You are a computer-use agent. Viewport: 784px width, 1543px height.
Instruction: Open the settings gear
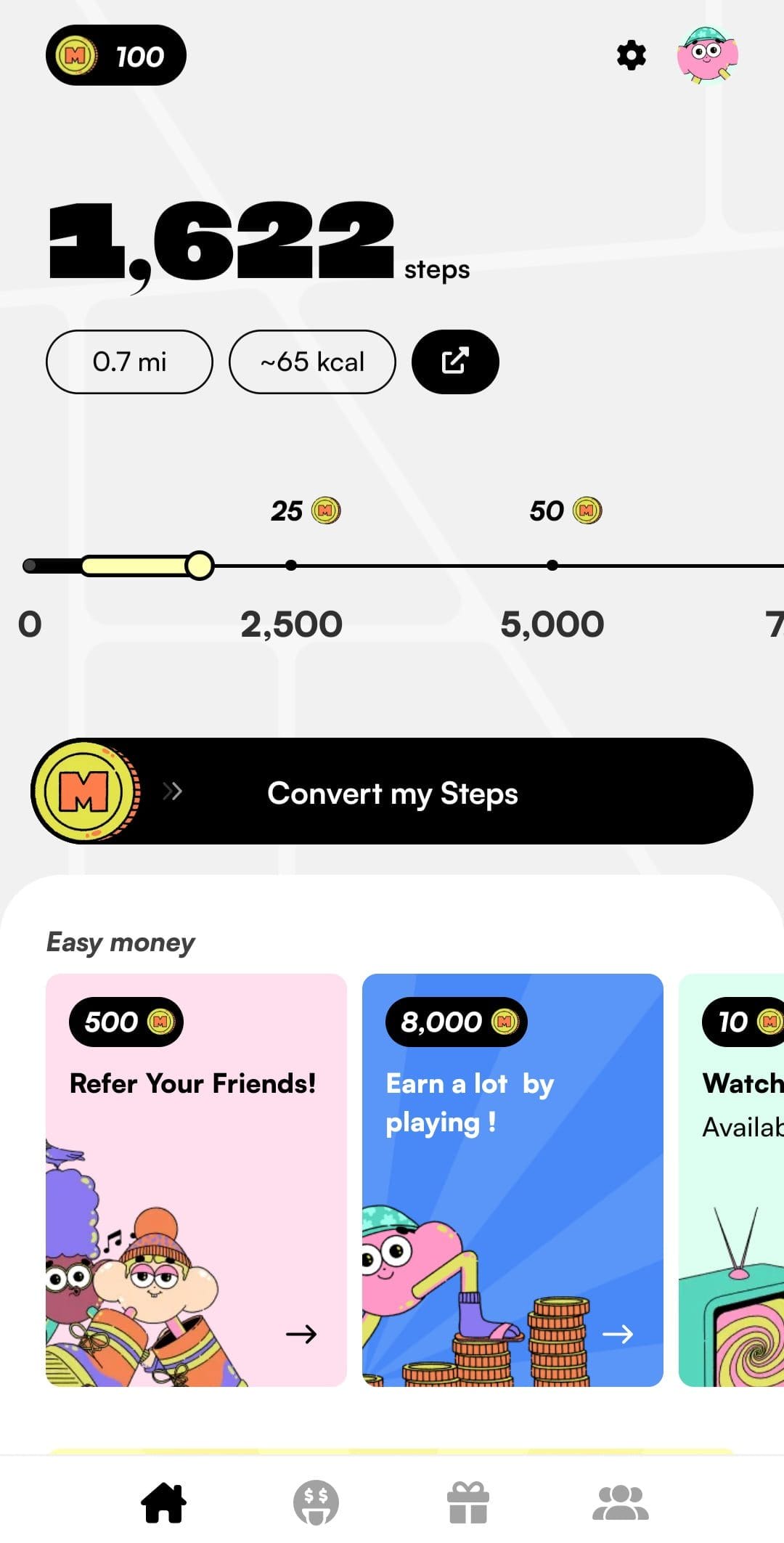[631, 55]
